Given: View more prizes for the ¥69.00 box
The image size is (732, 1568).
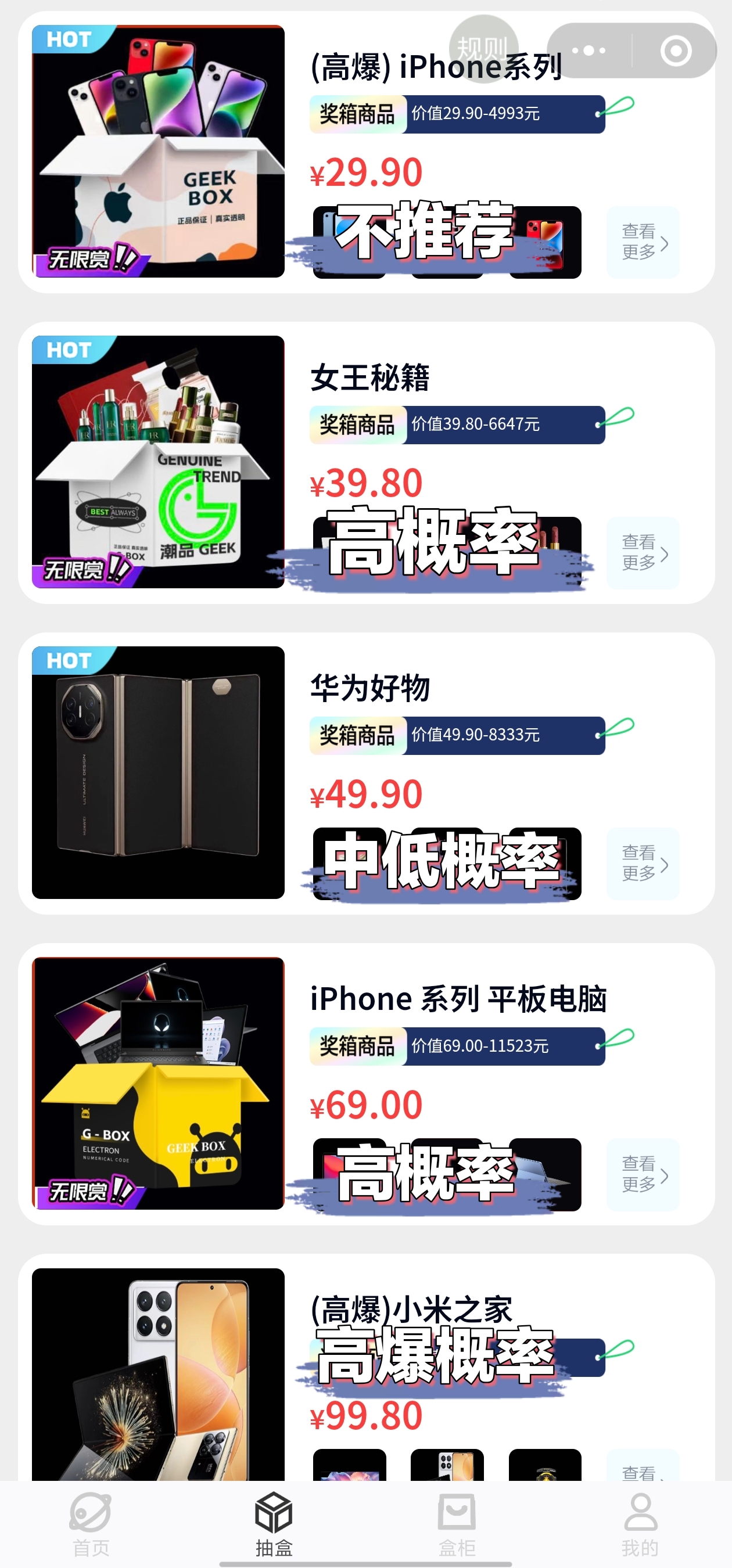Looking at the screenshot, I should click(x=643, y=1174).
